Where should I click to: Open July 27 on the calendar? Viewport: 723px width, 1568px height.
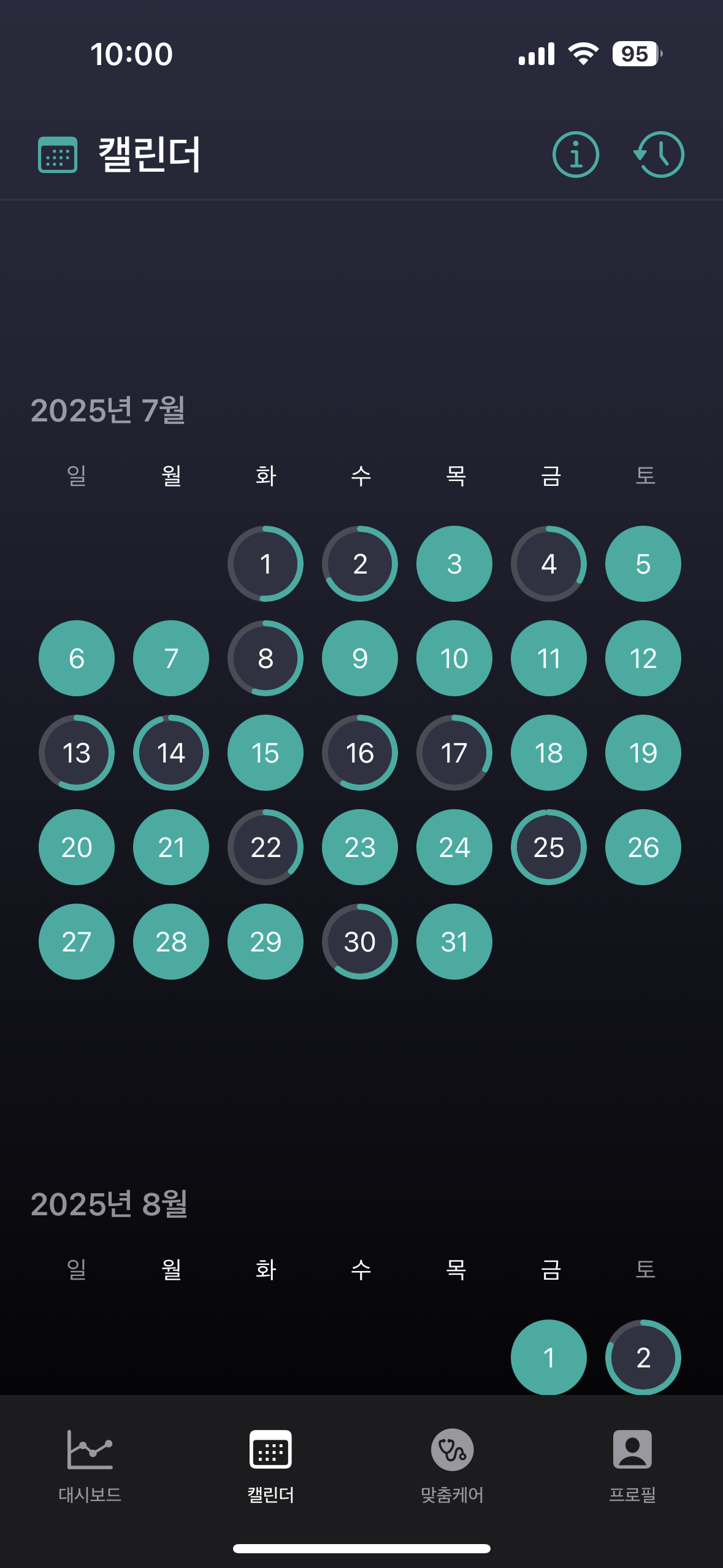click(x=77, y=942)
